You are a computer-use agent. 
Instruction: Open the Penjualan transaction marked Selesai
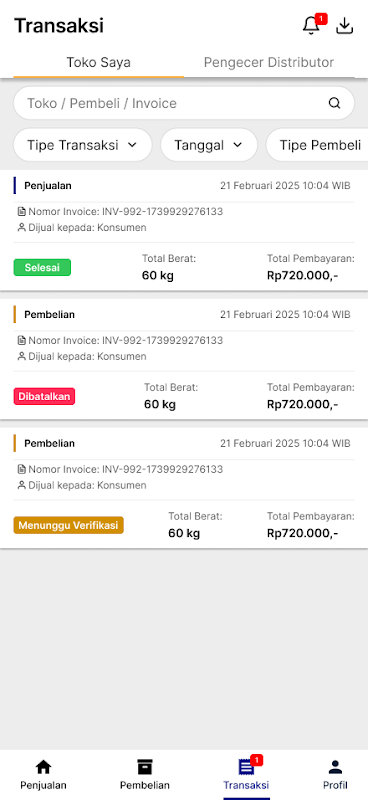pos(184,230)
